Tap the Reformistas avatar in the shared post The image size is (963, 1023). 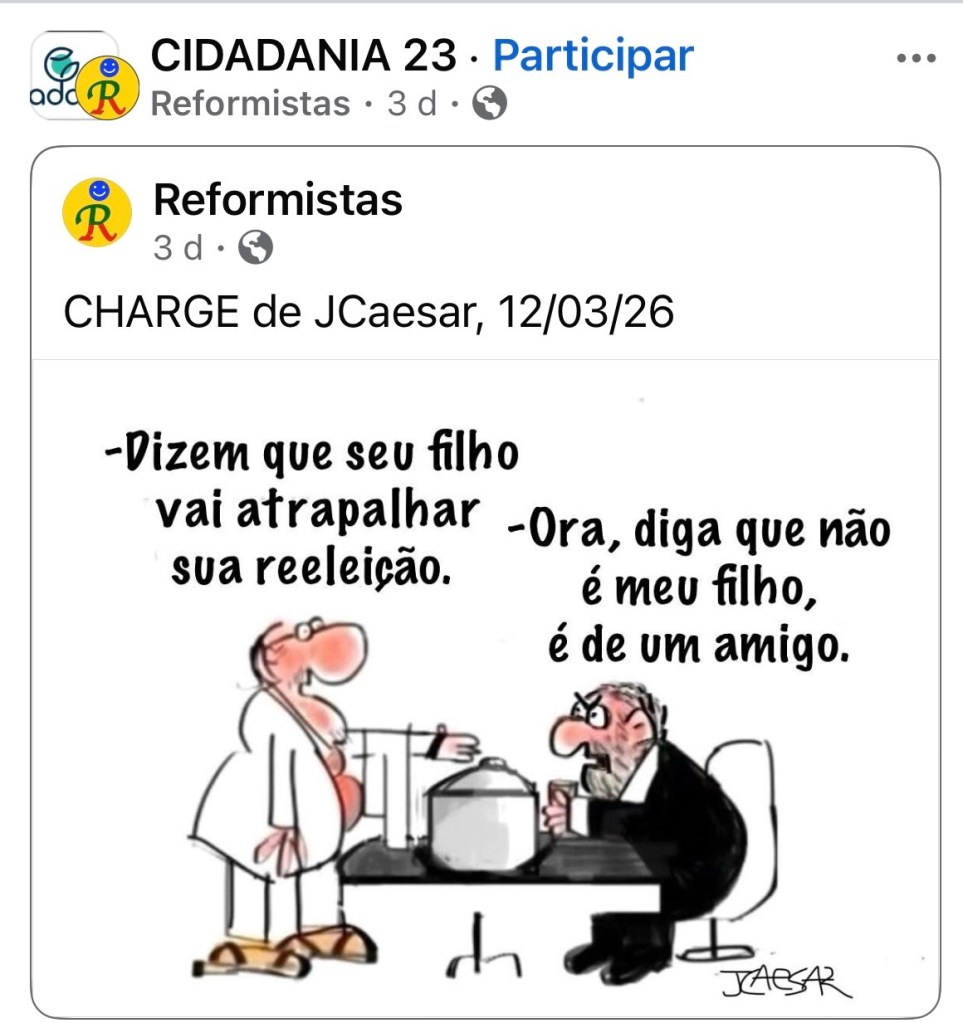(97, 212)
